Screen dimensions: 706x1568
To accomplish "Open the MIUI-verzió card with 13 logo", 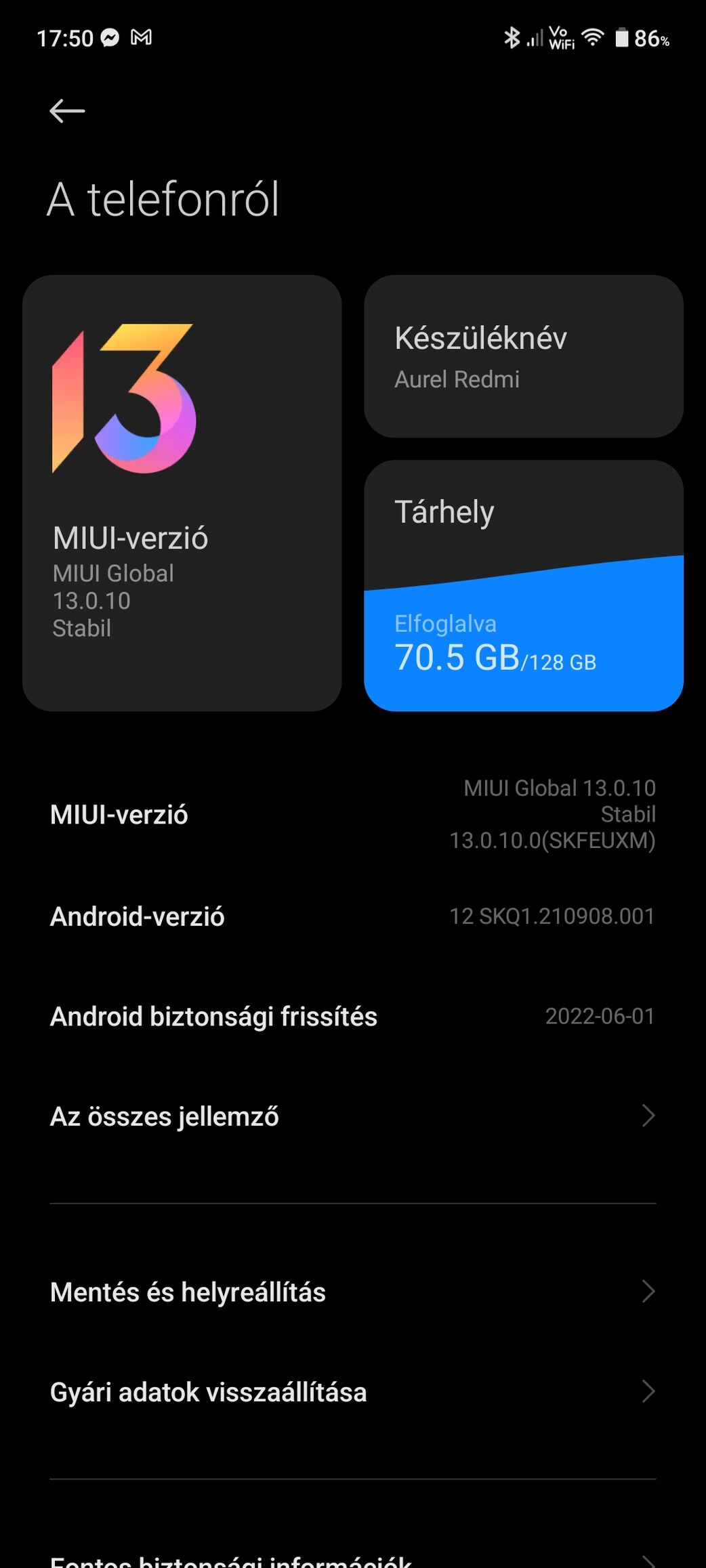I will [182, 493].
